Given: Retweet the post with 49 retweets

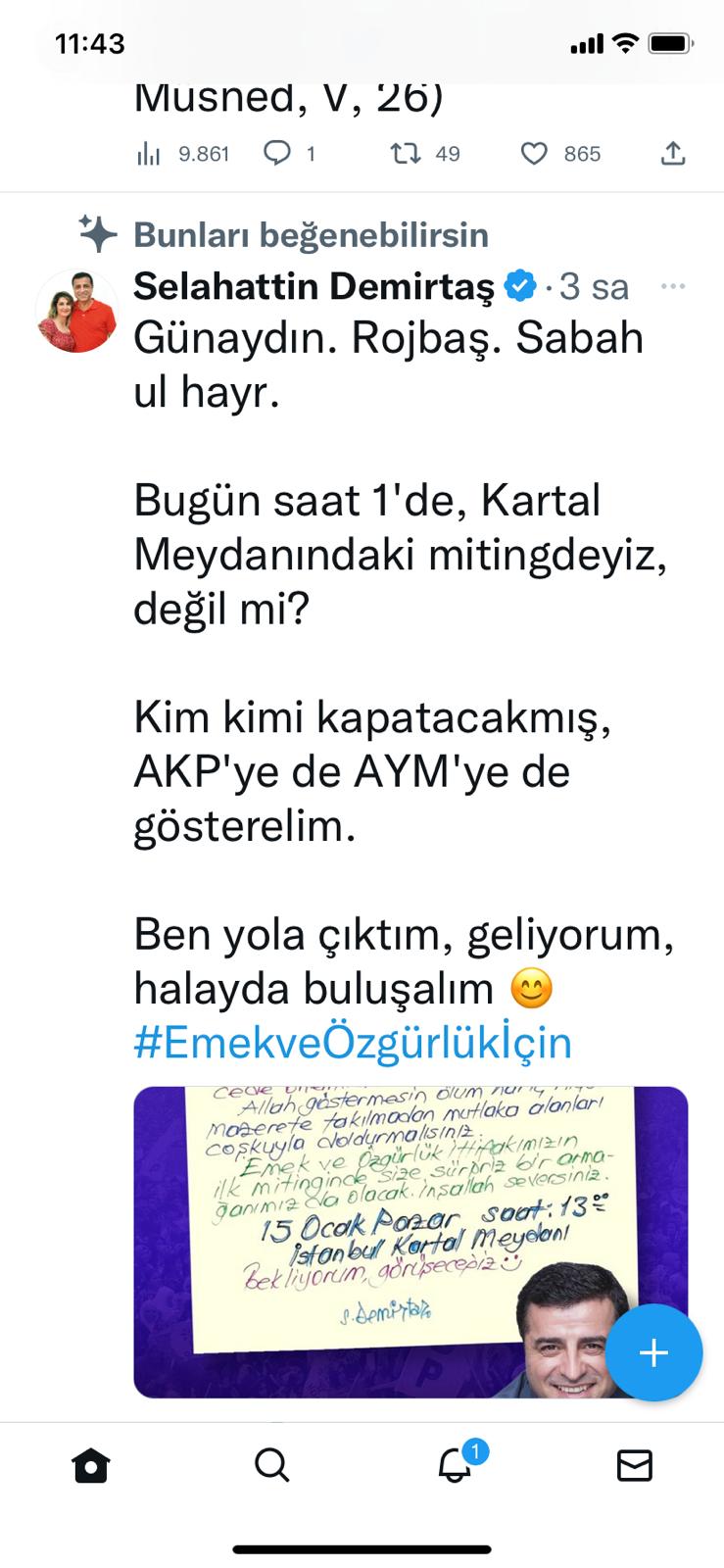Looking at the screenshot, I should (405, 154).
